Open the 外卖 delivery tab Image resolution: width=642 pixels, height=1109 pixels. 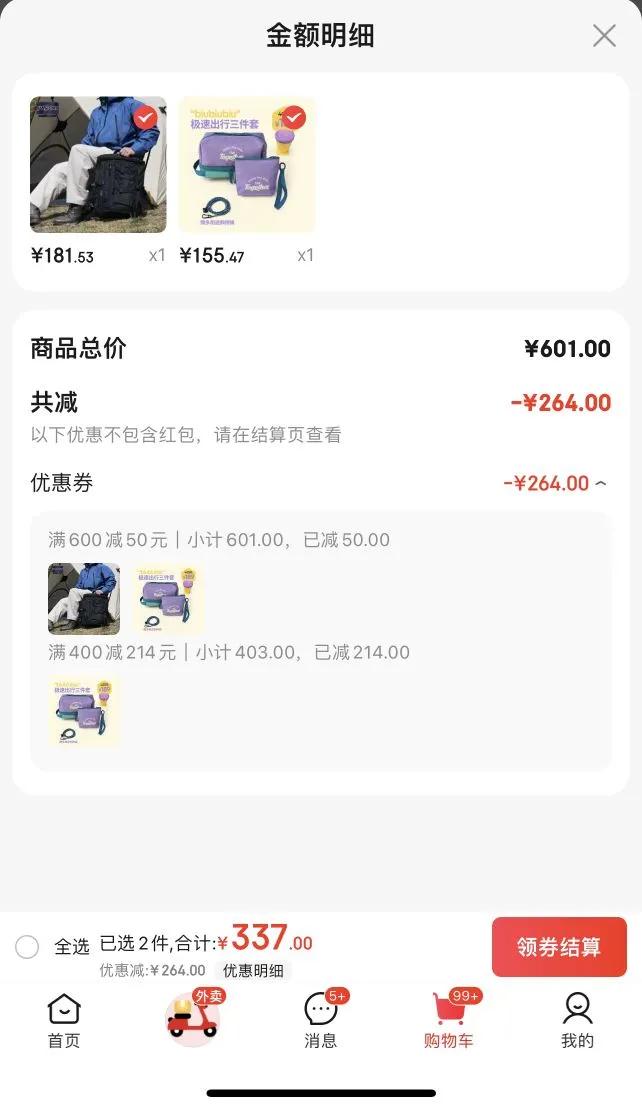[193, 1018]
